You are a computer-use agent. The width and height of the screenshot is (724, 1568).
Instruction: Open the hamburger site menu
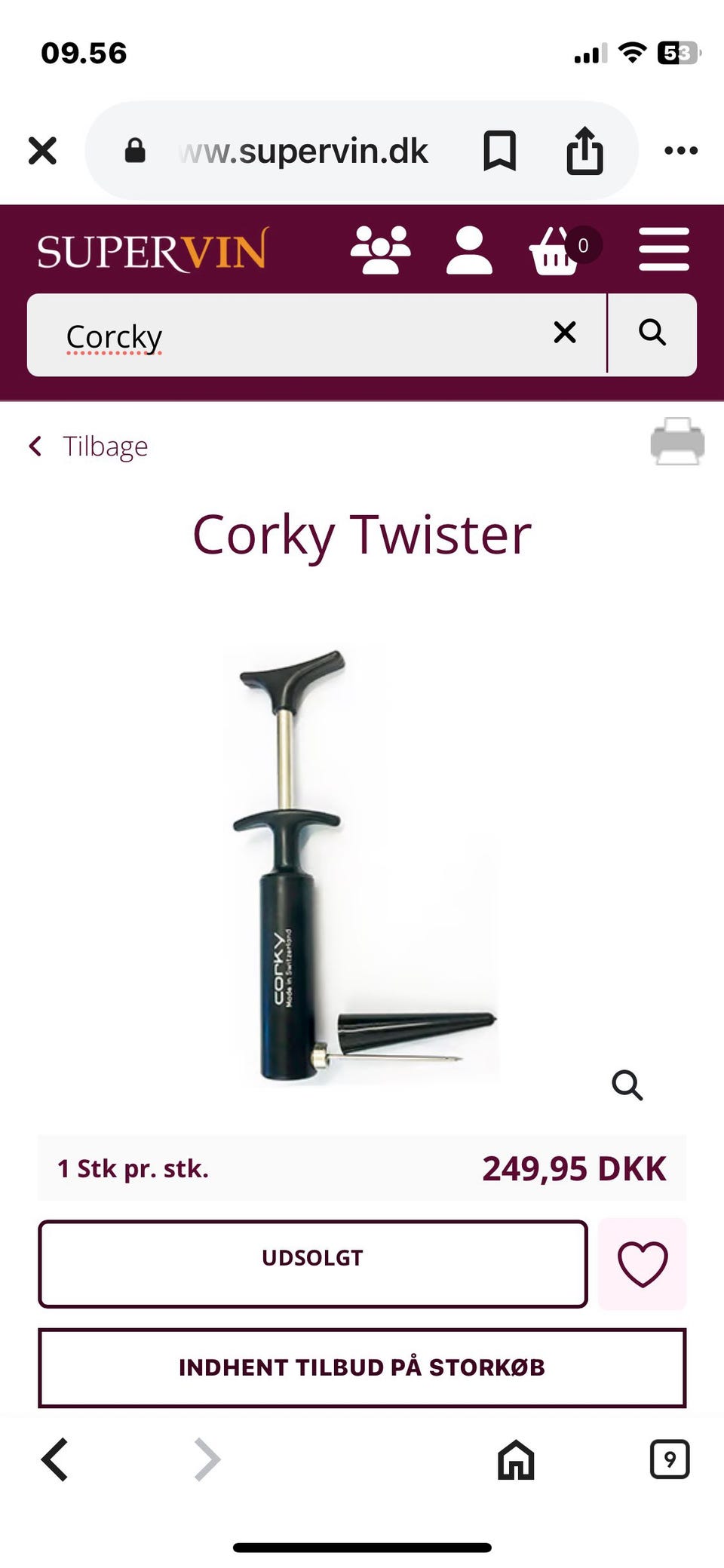[x=664, y=250]
